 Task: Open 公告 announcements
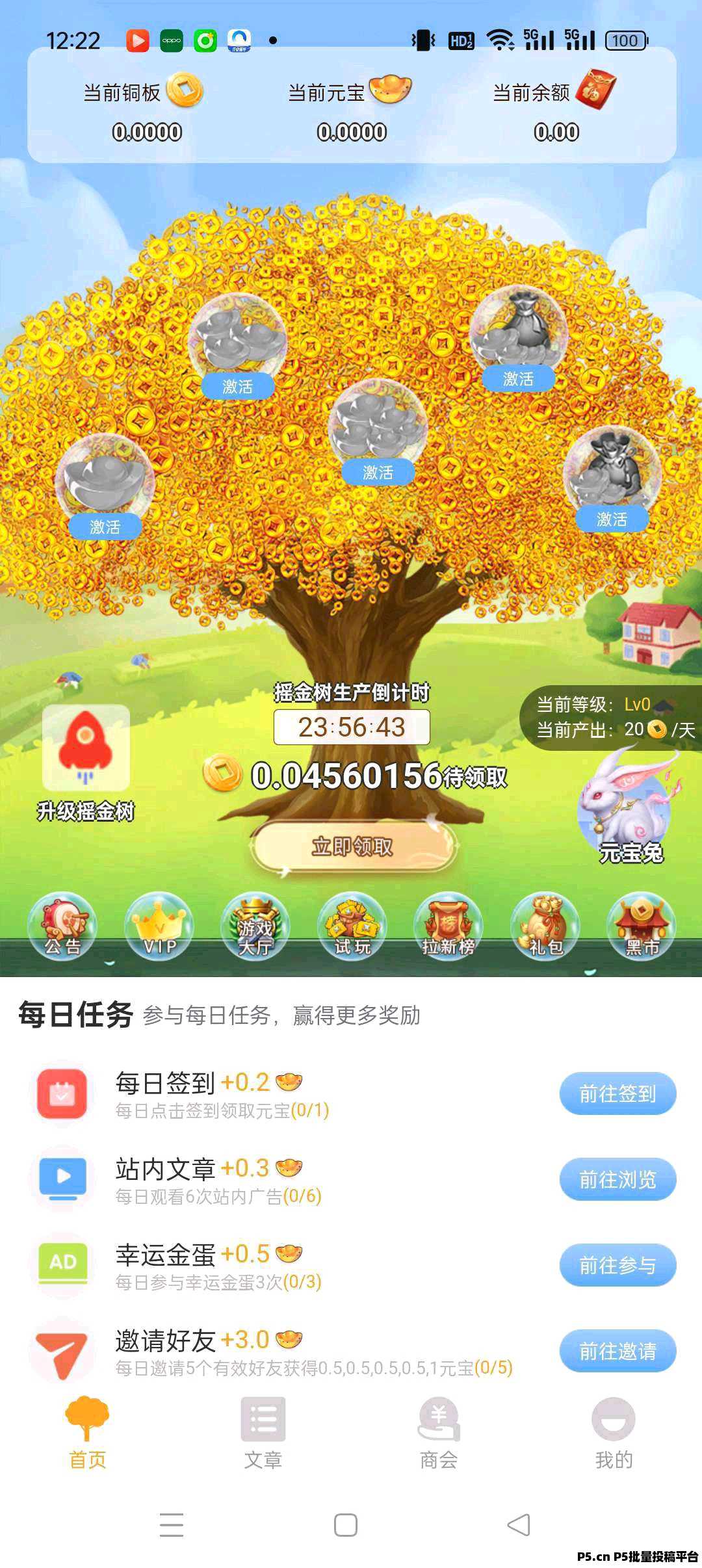coord(62,926)
